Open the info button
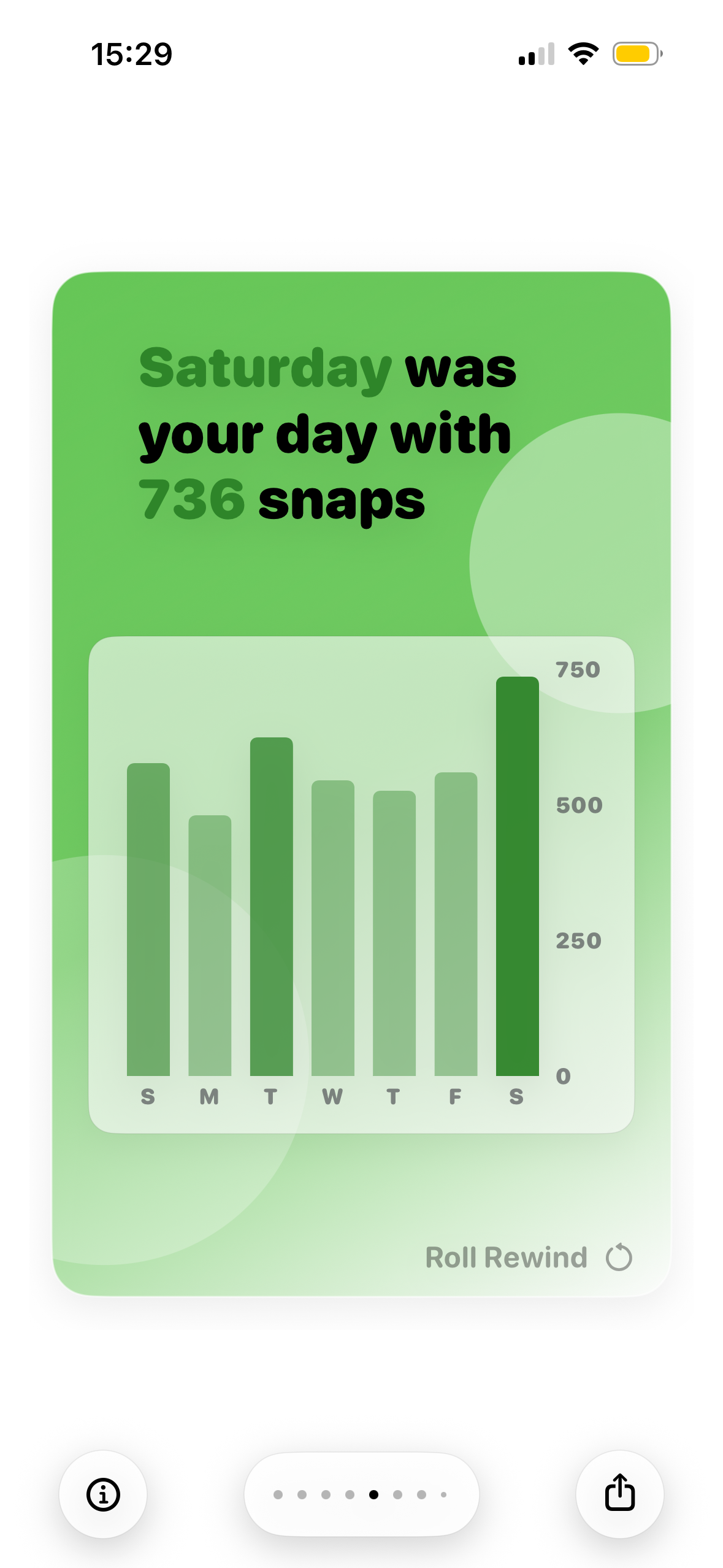This screenshot has width=723, height=1568. (103, 1494)
